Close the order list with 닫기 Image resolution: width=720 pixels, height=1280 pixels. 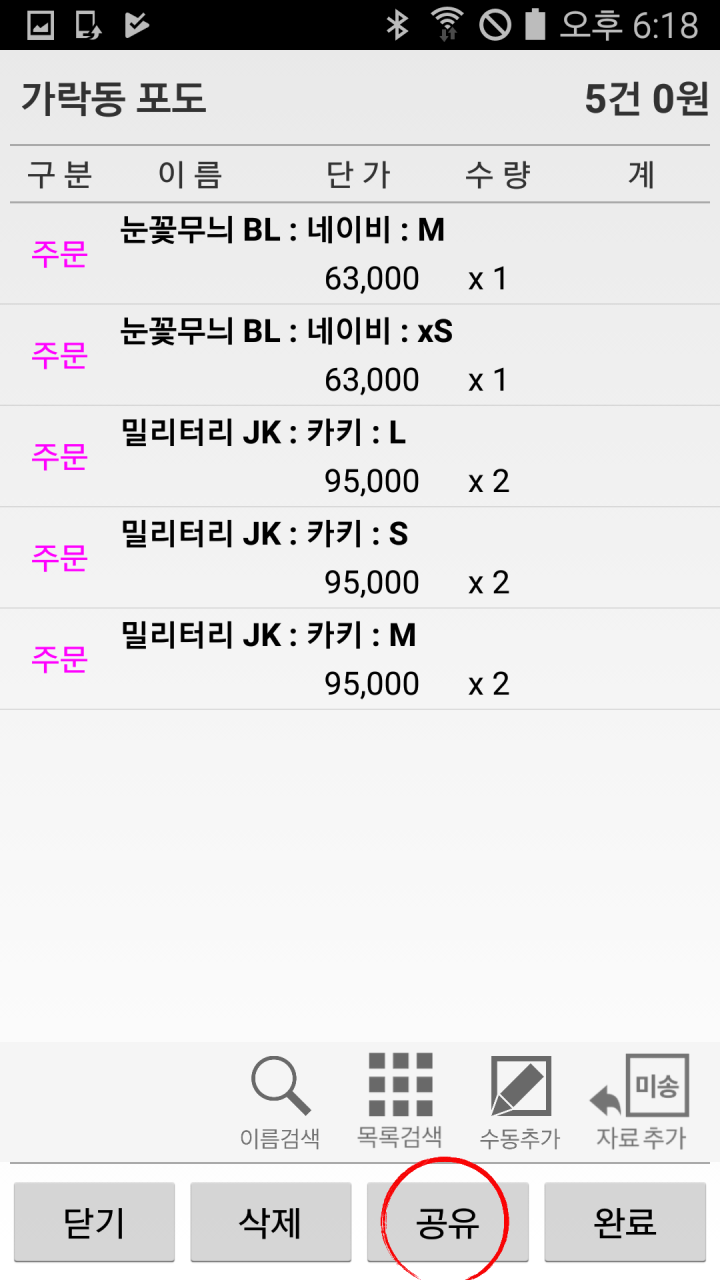coord(93,1222)
